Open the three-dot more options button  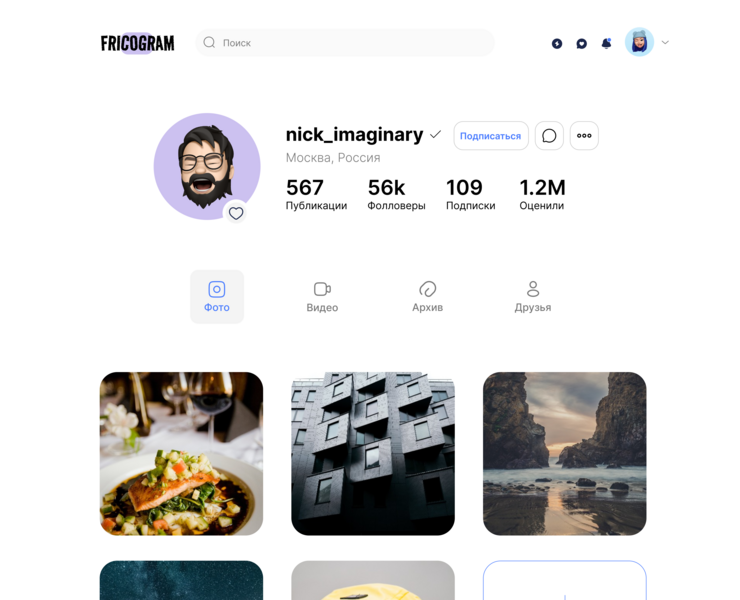584,136
